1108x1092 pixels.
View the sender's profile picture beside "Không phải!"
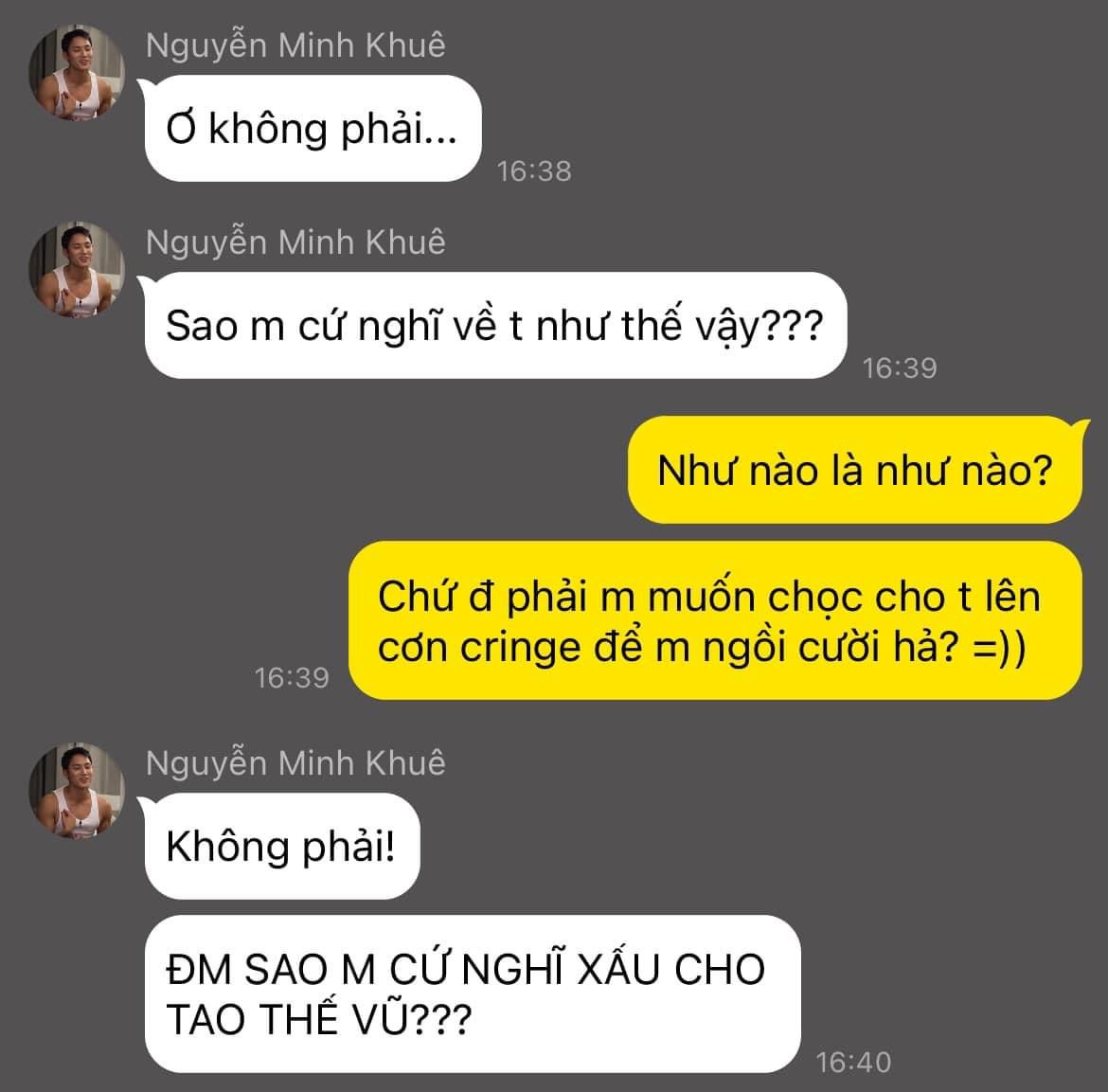[x=78, y=792]
